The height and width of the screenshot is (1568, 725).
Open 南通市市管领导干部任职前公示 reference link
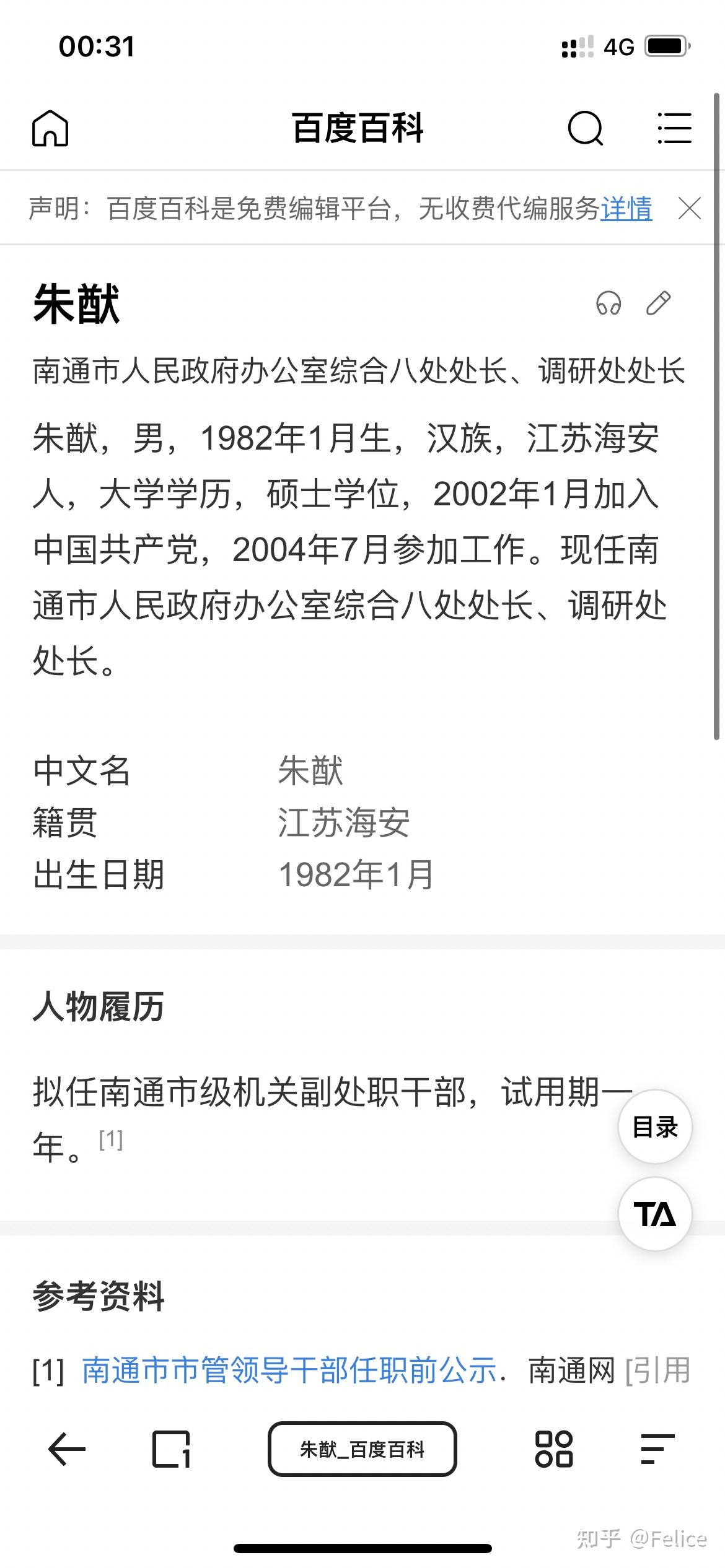point(290,1369)
